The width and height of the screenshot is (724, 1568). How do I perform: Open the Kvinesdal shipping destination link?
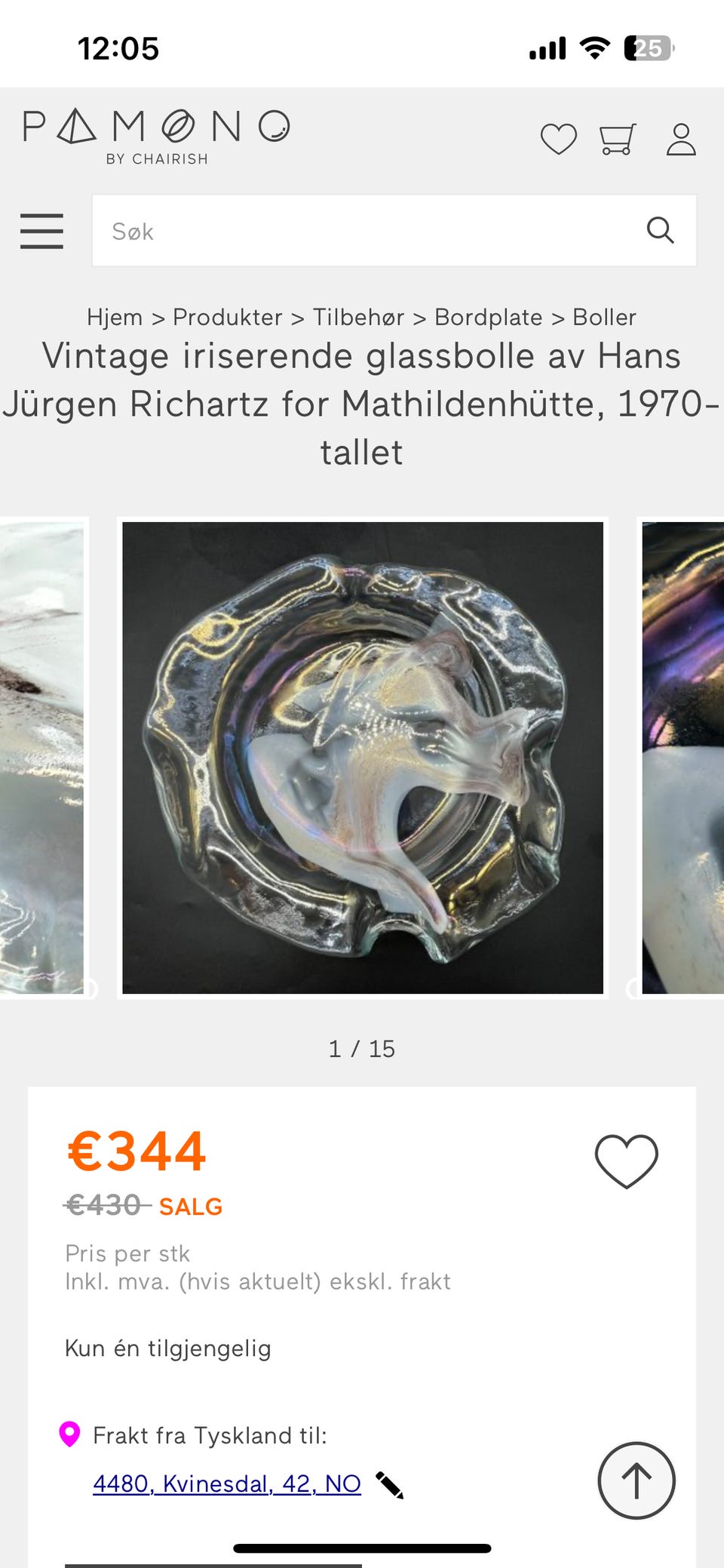(x=225, y=1482)
